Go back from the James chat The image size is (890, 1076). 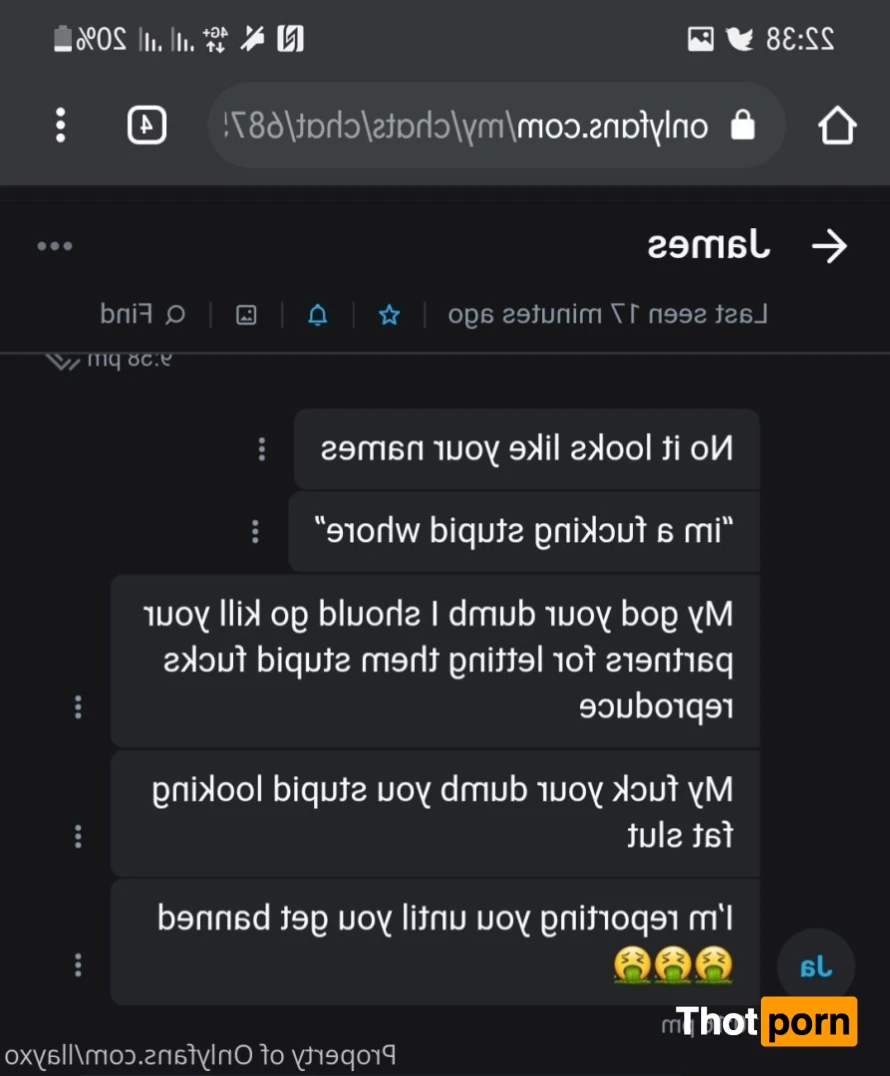tap(829, 246)
